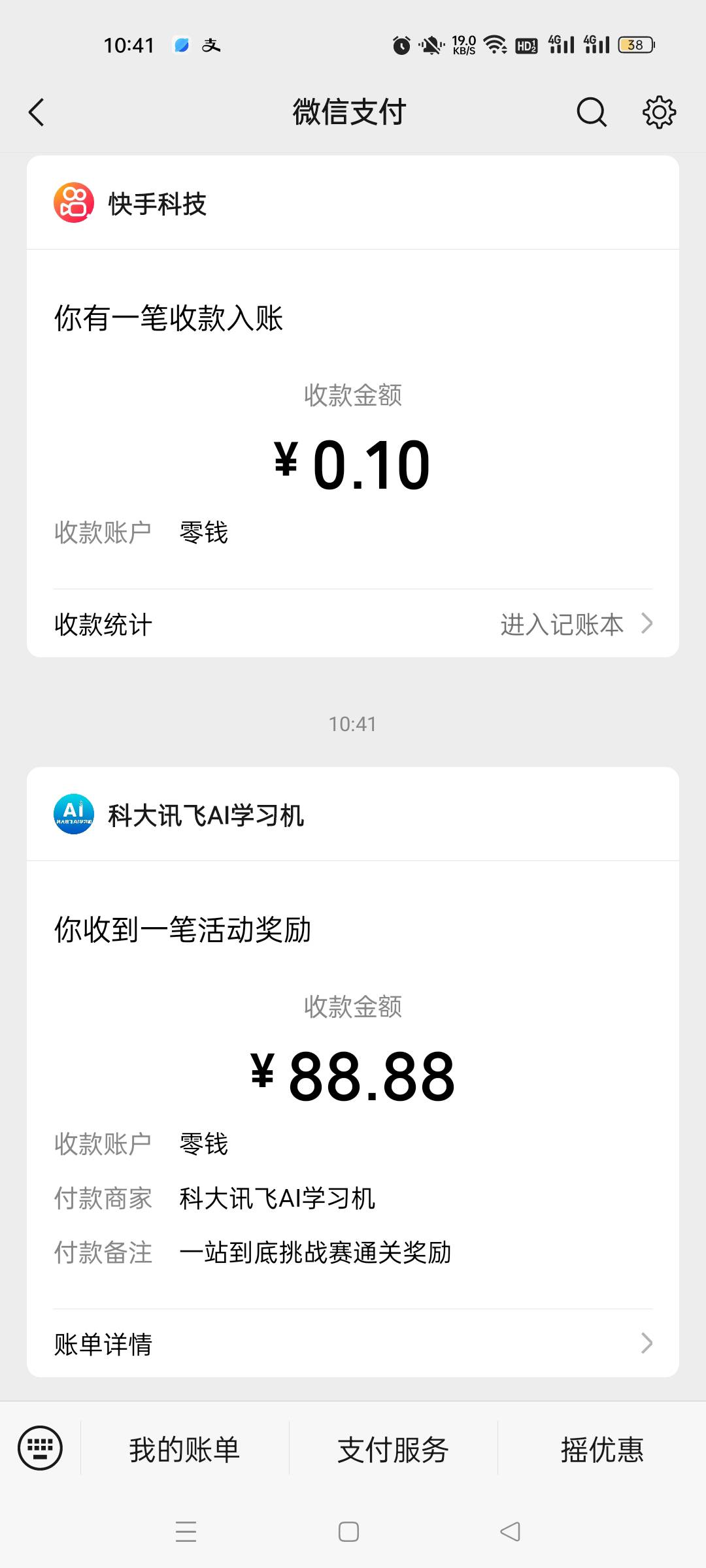Image resolution: width=706 pixels, height=1568 pixels.
Task: Open the ¥0.10 收款入账 card
Action: click(x=353, y=418)
